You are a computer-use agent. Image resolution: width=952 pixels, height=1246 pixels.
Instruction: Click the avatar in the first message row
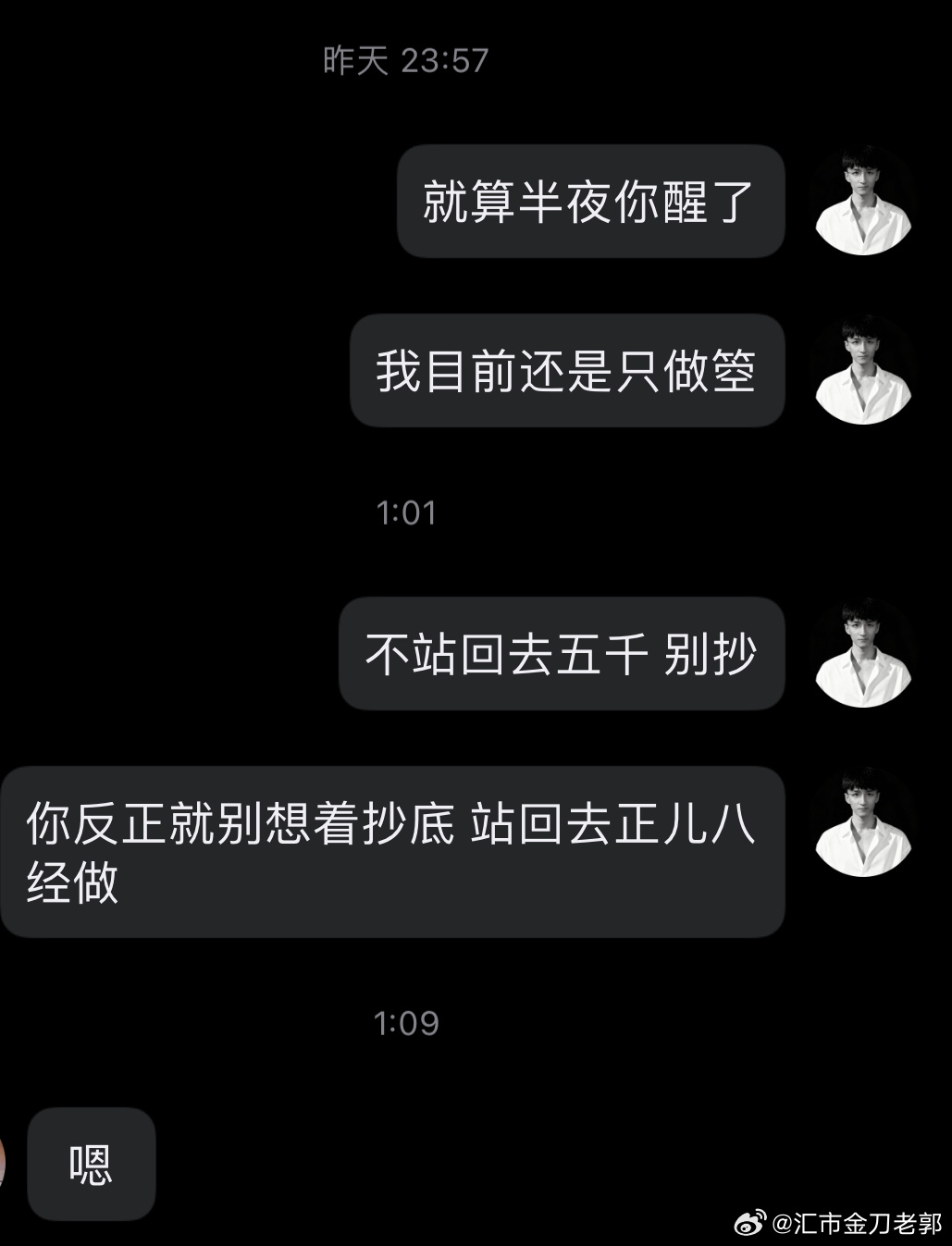(861, 202)
